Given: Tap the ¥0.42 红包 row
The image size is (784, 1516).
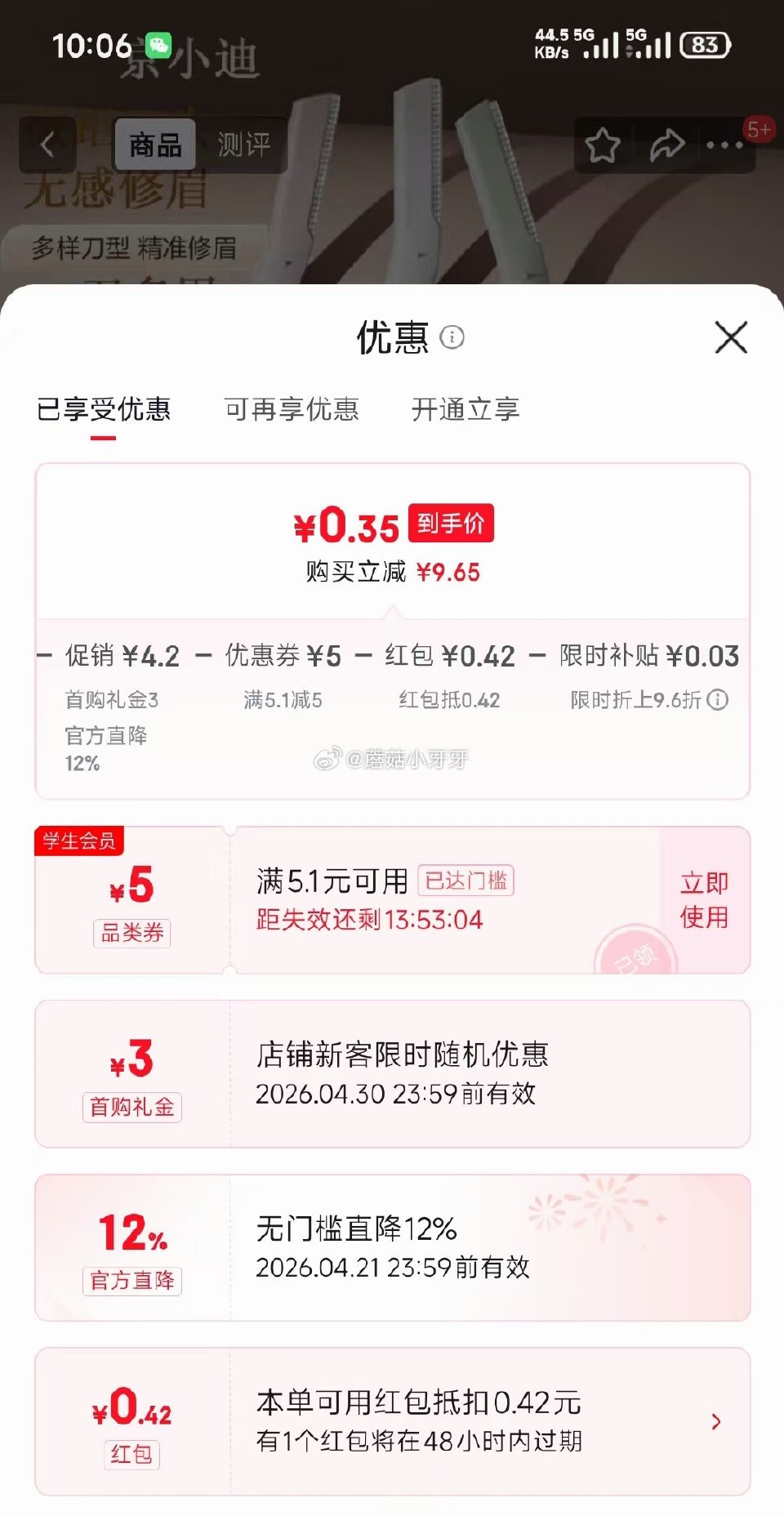Looking at the screenshot, I should (392, 1420).
